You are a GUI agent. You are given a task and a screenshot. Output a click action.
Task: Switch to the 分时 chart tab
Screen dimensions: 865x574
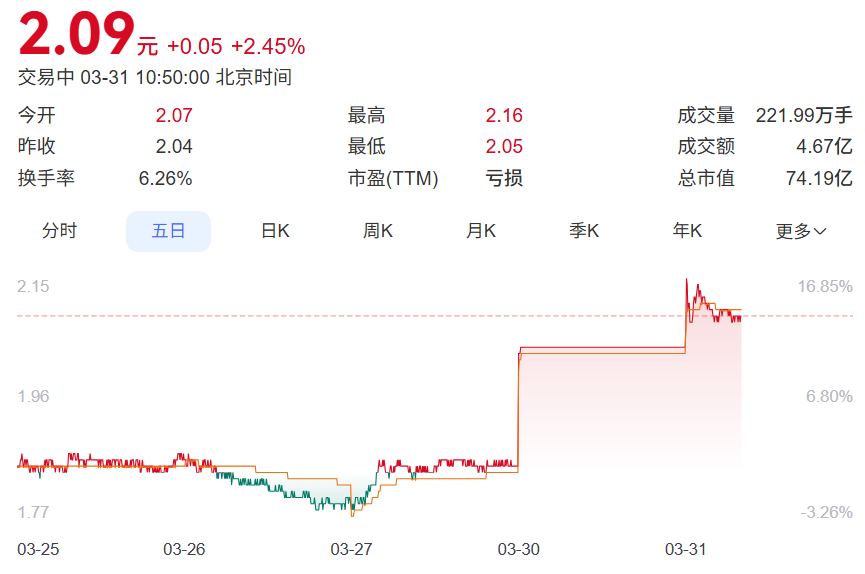pyautogui.click(x=59, y=231)
